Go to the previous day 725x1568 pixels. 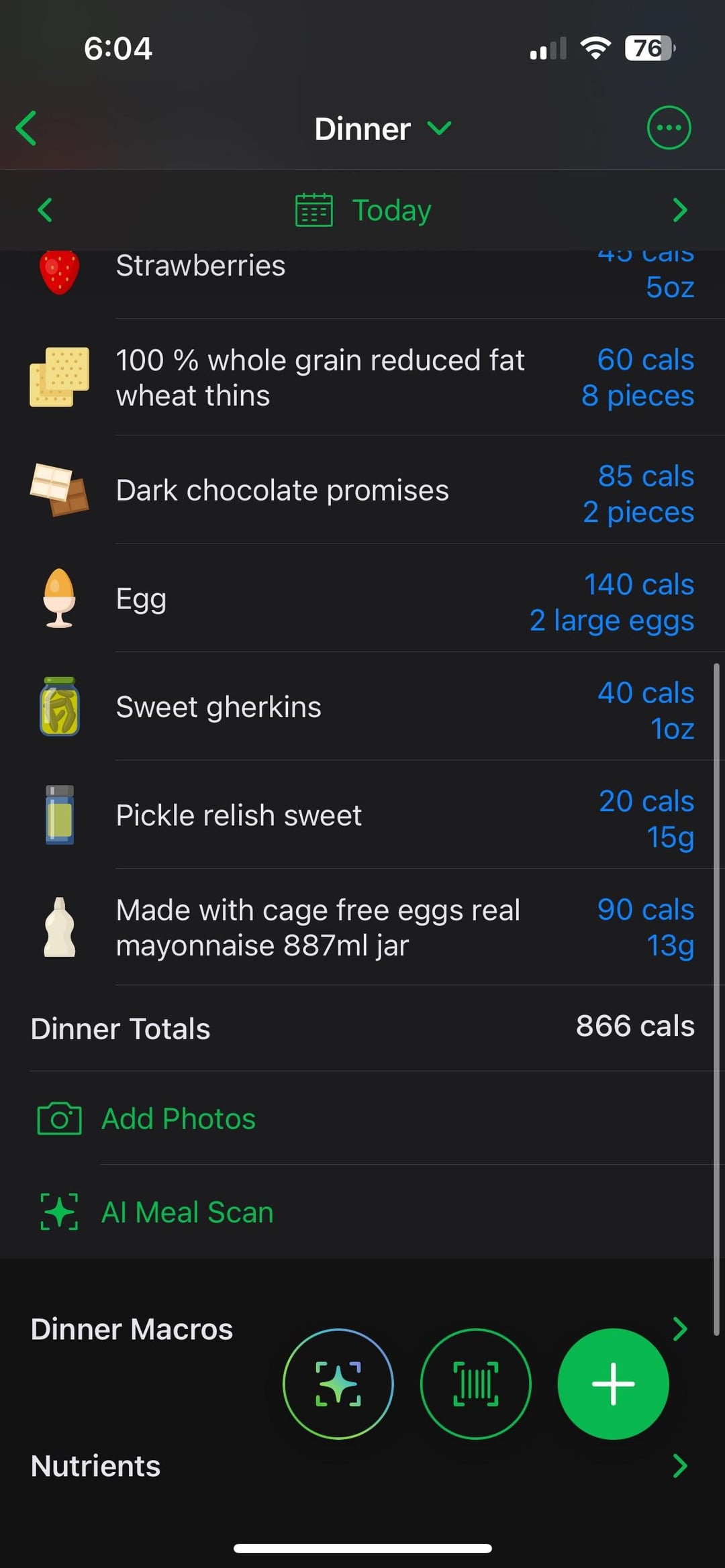(45, 210)
